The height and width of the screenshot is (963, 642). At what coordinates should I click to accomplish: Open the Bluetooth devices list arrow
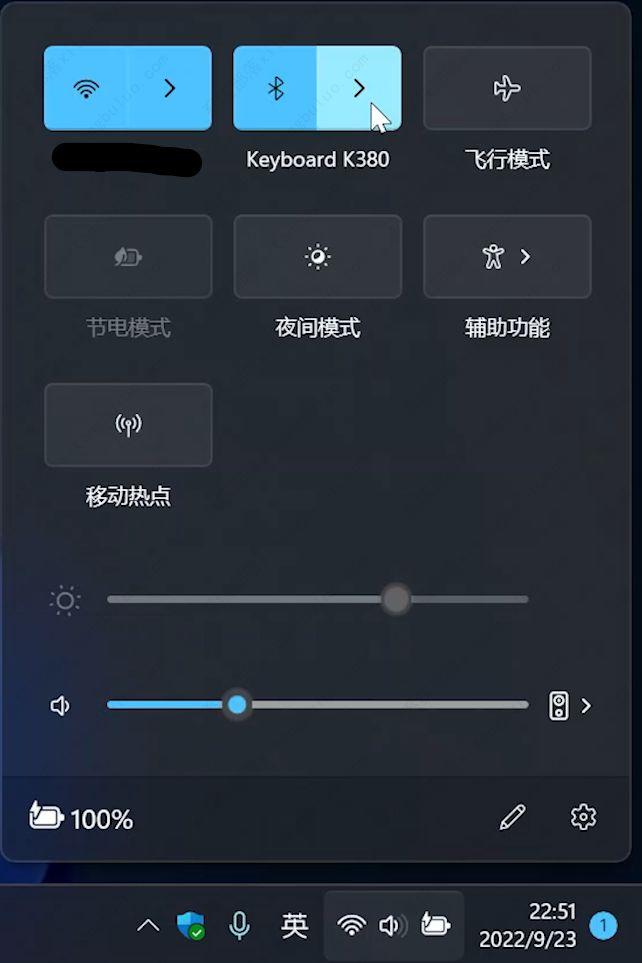359,88
